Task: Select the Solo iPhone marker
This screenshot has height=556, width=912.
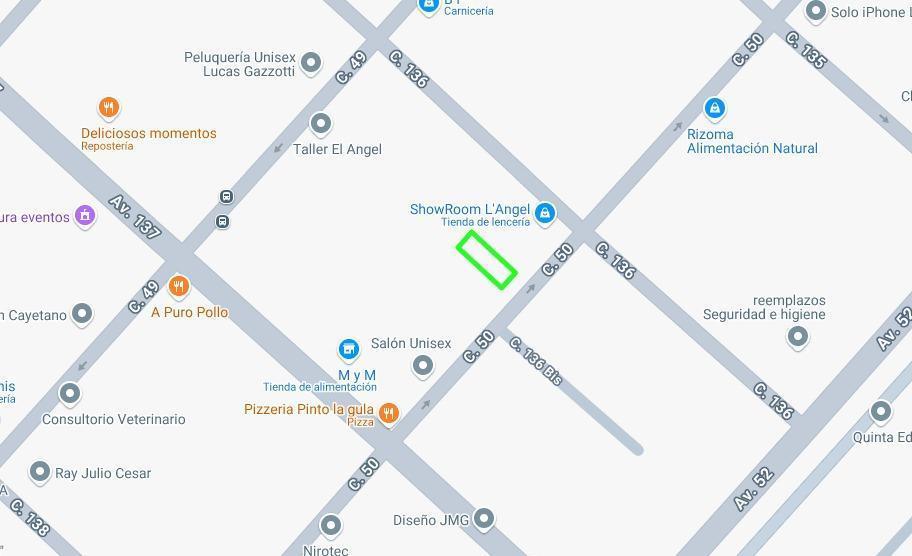Action: click(815, 11)
